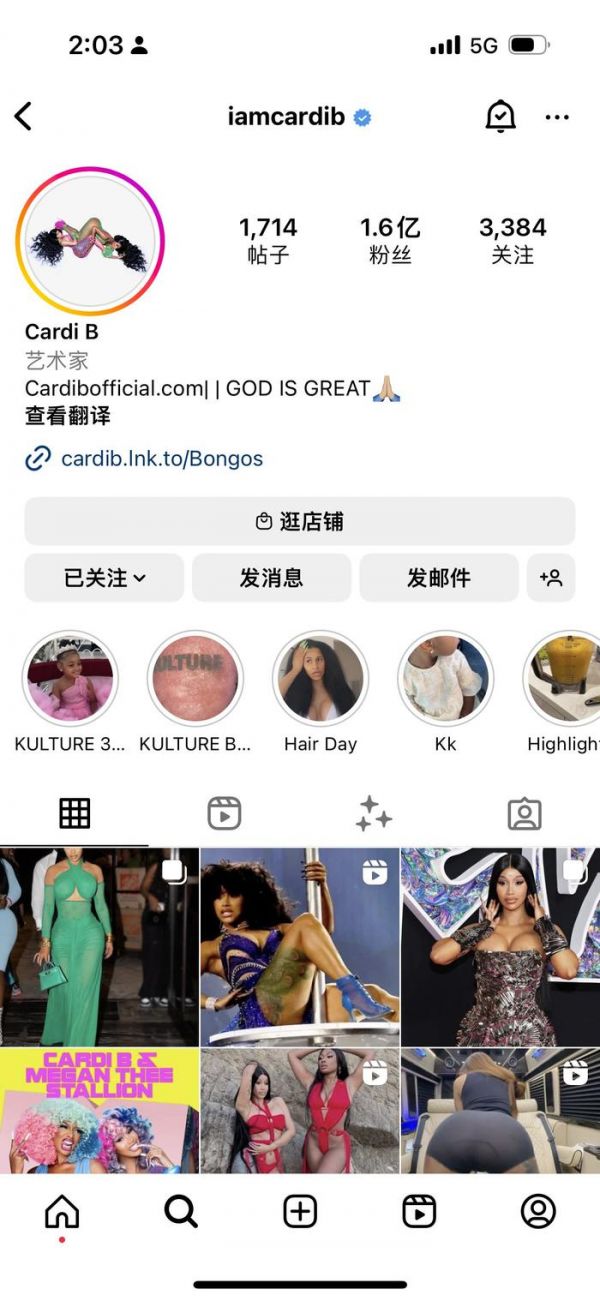The width and height of the screenshot is (600, 1301).
Task: Open the notification bell settings
Action: [x=500, y=116]
